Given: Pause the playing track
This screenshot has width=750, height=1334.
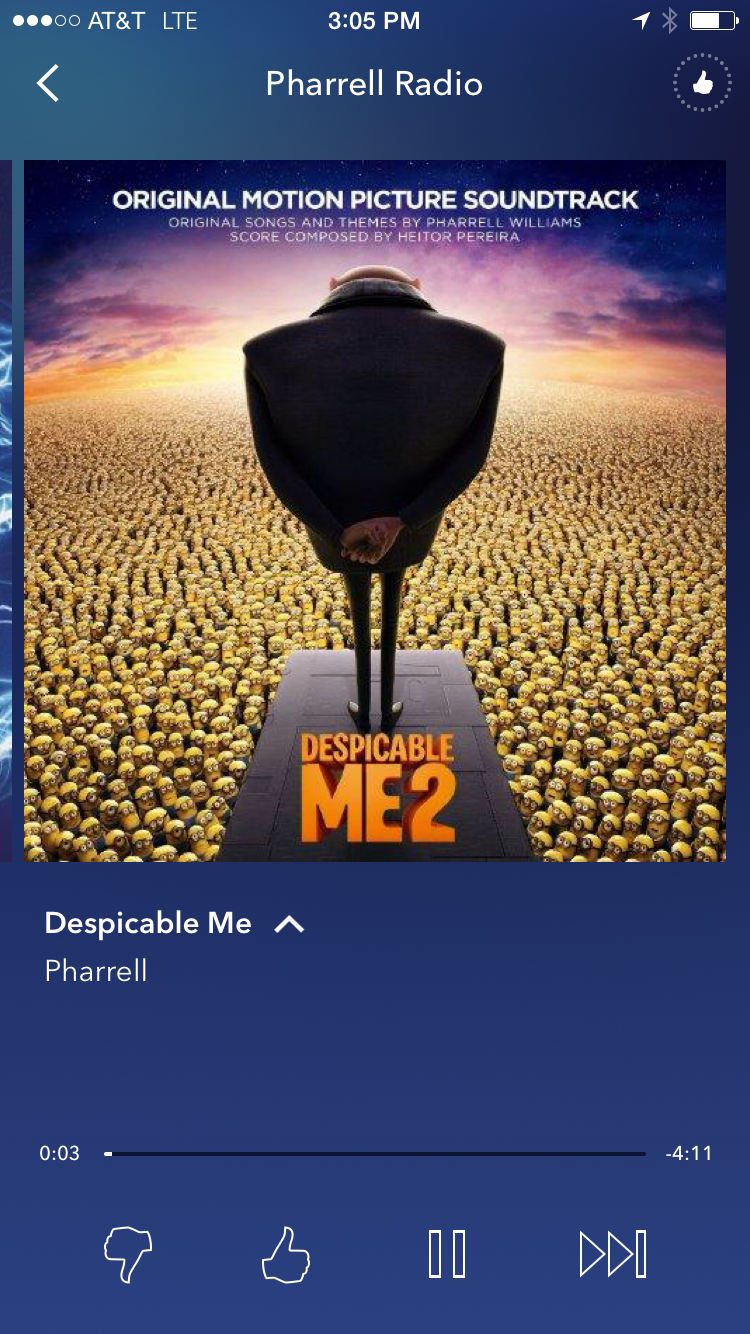Looking at the screenshot, I should (x=447, y=1254).
